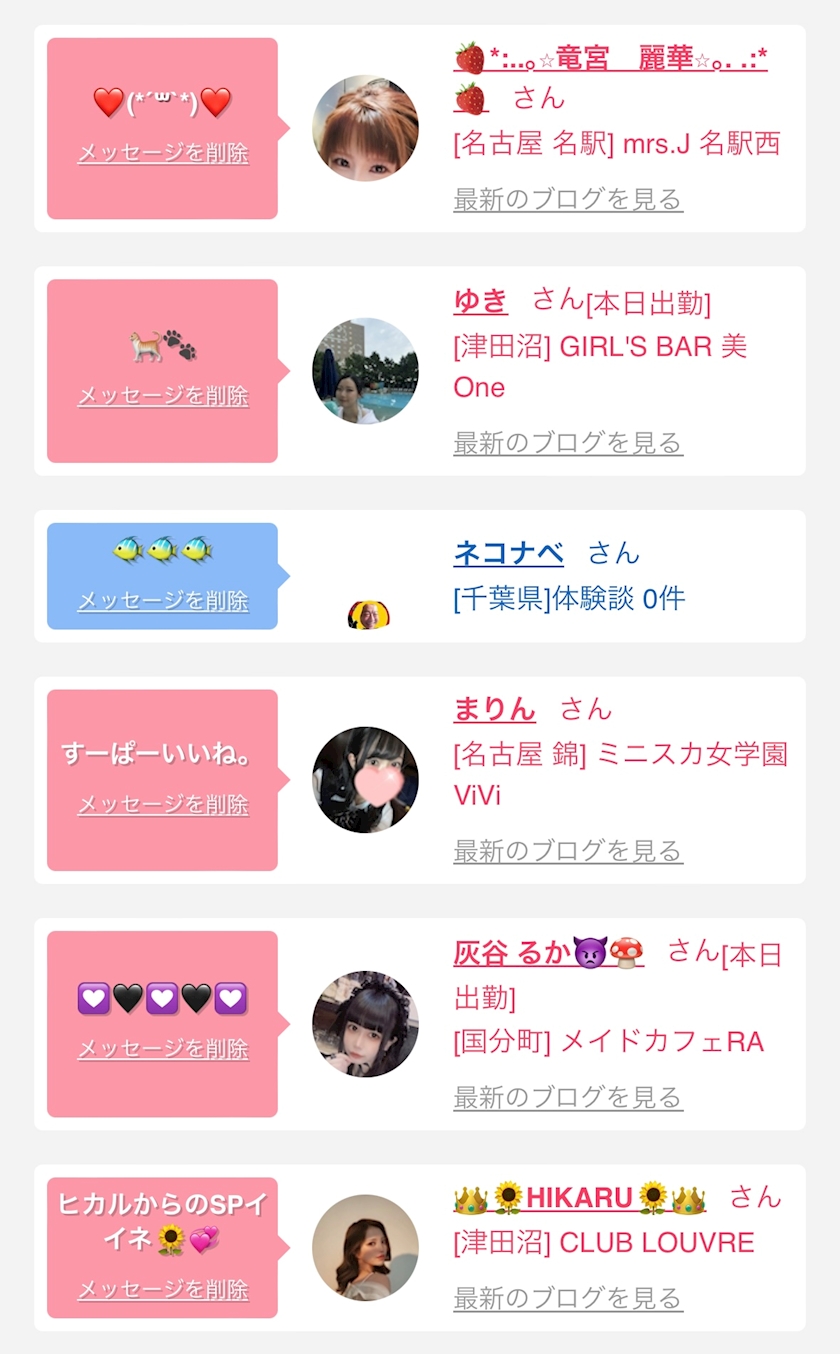The height and width of the screenshot is (1354, 840).
Task: Delete the fish emoji message from ネコナベ
Action: tap(163, 600)
